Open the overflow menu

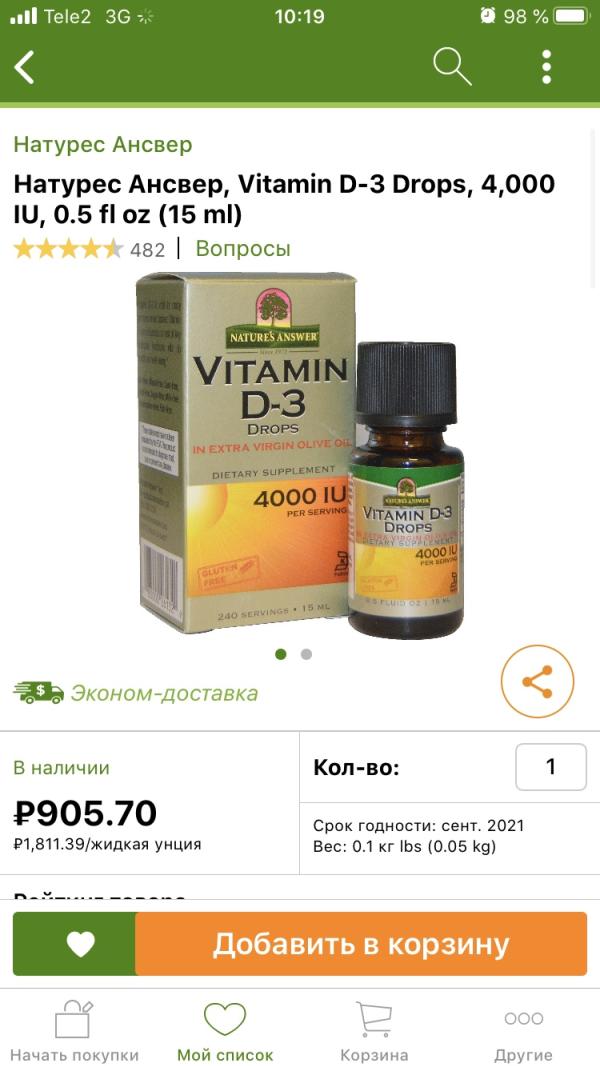(x=547, y=67)
